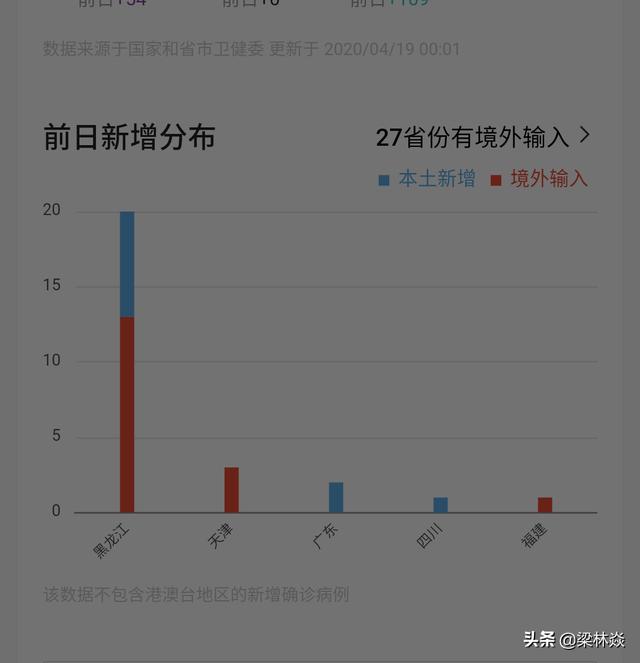Open the 27省份有境外输入 link

pos(482,137)
